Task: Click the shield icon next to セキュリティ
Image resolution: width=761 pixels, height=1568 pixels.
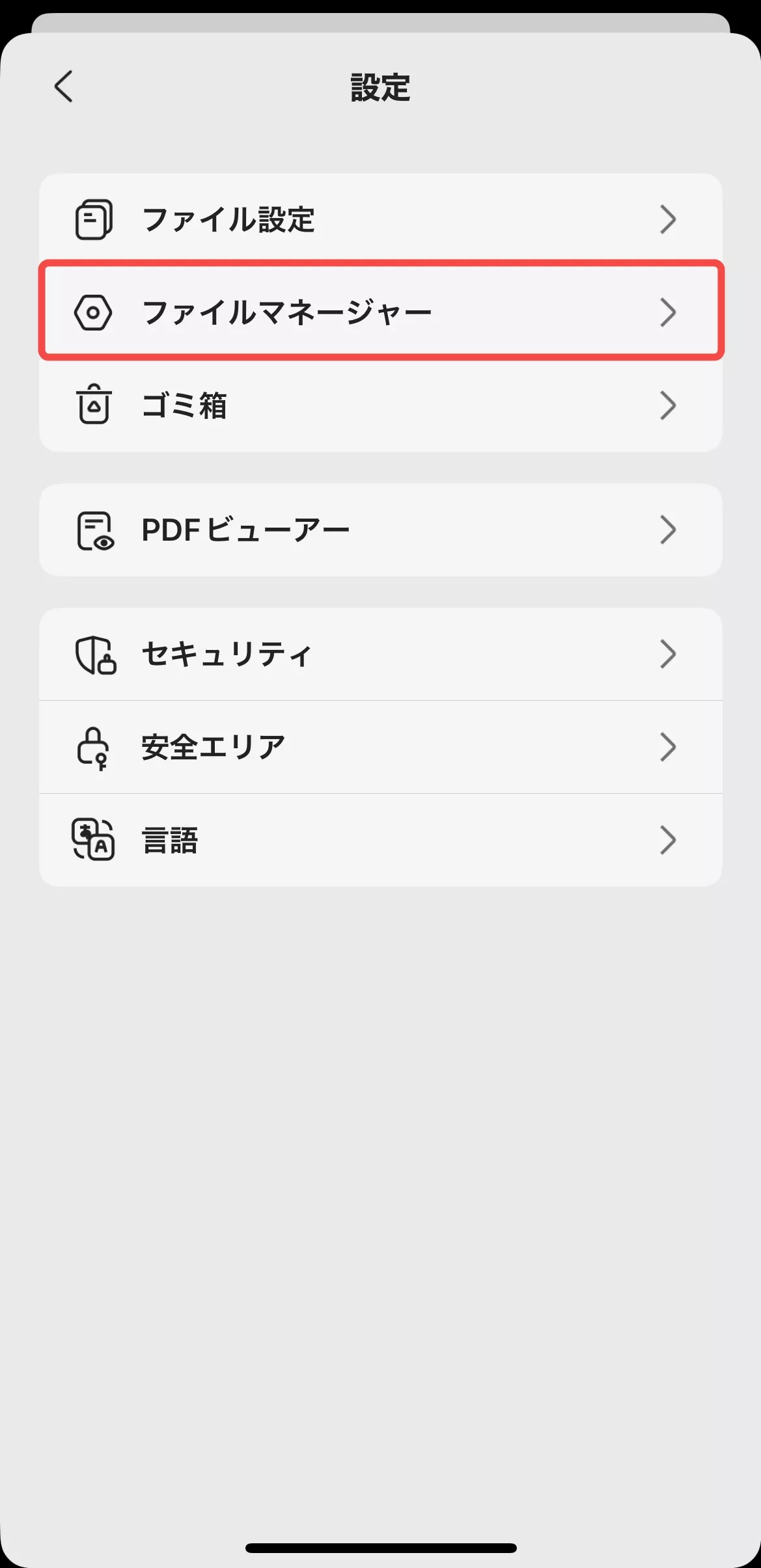Action: (x=94, y=655)
